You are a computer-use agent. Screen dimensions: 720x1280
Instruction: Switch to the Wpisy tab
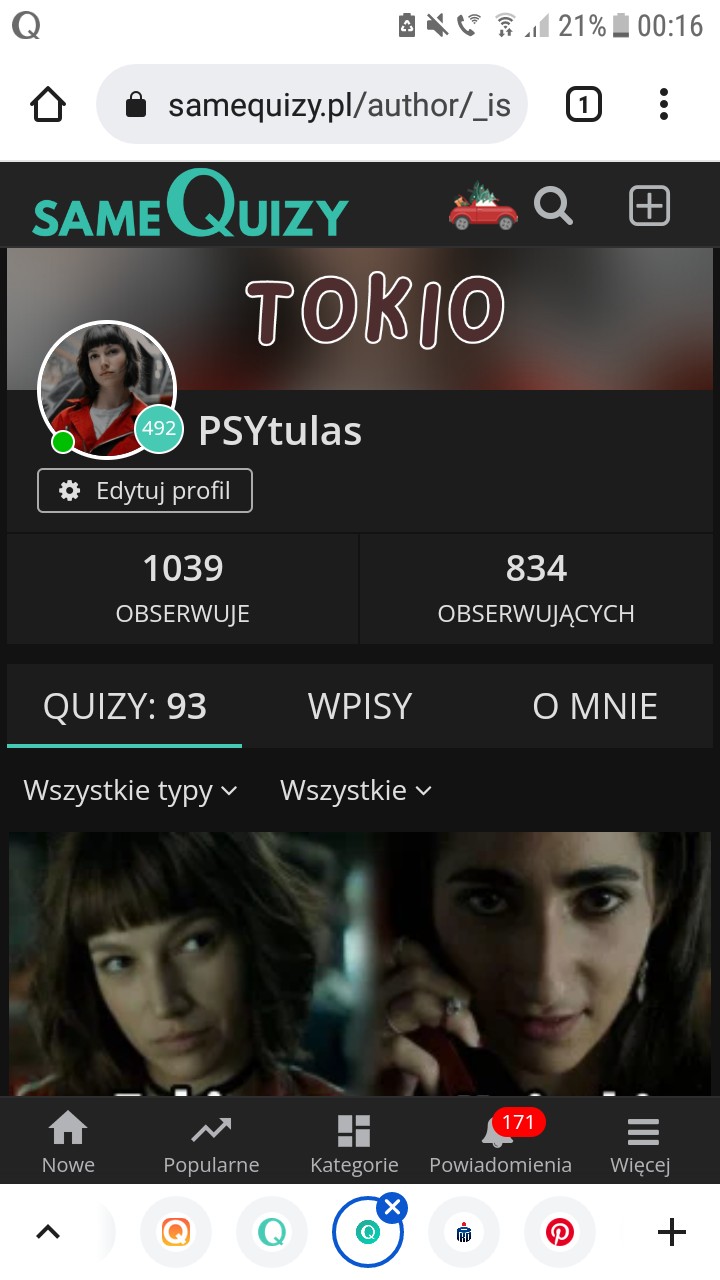point(360,706)
